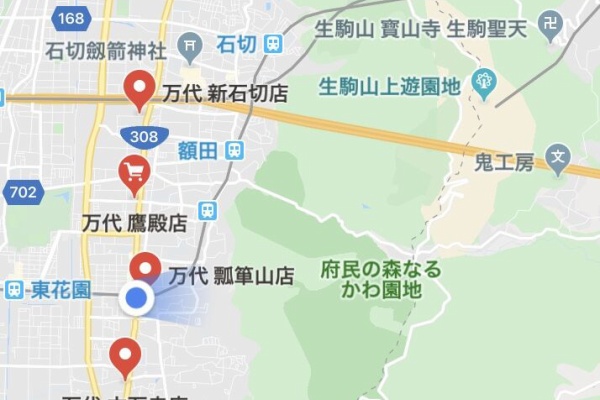The image size is (600, 400).
Task: Tap the blue current-location dot
Action: coord(135,298)
